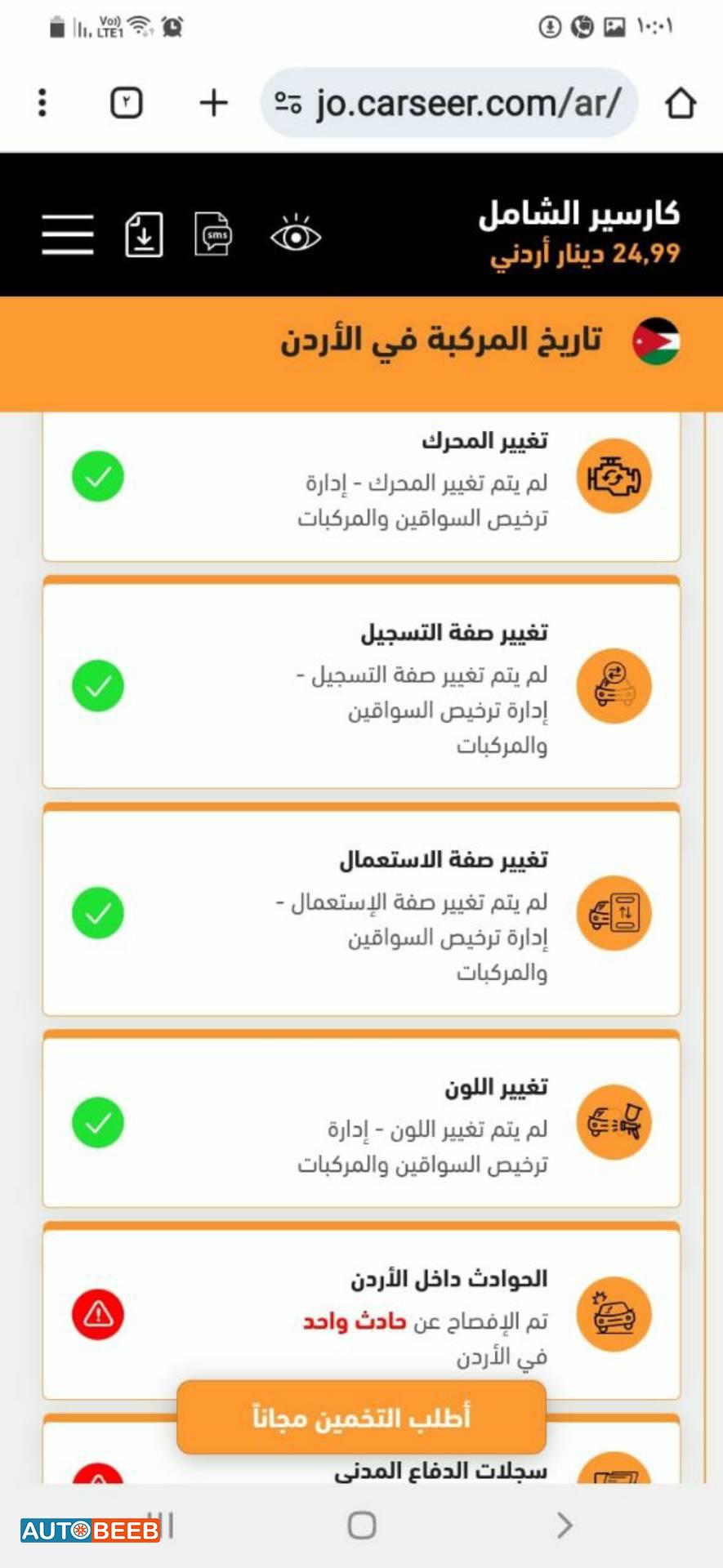Open a new browser tab
Screen dimensions: 723x1568
tap(213, 103)
